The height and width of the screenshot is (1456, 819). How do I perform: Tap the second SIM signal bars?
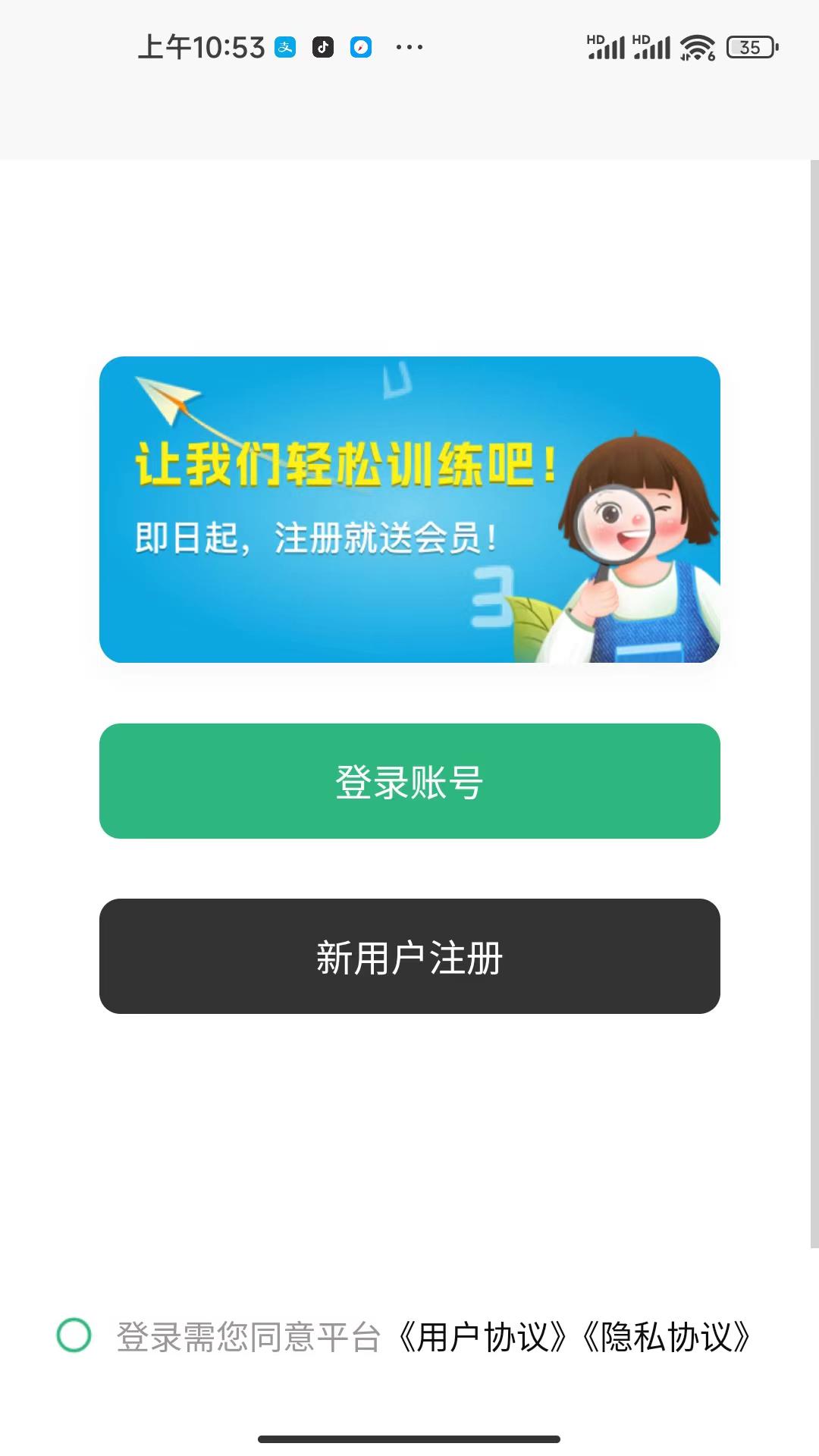pos(652,47)
